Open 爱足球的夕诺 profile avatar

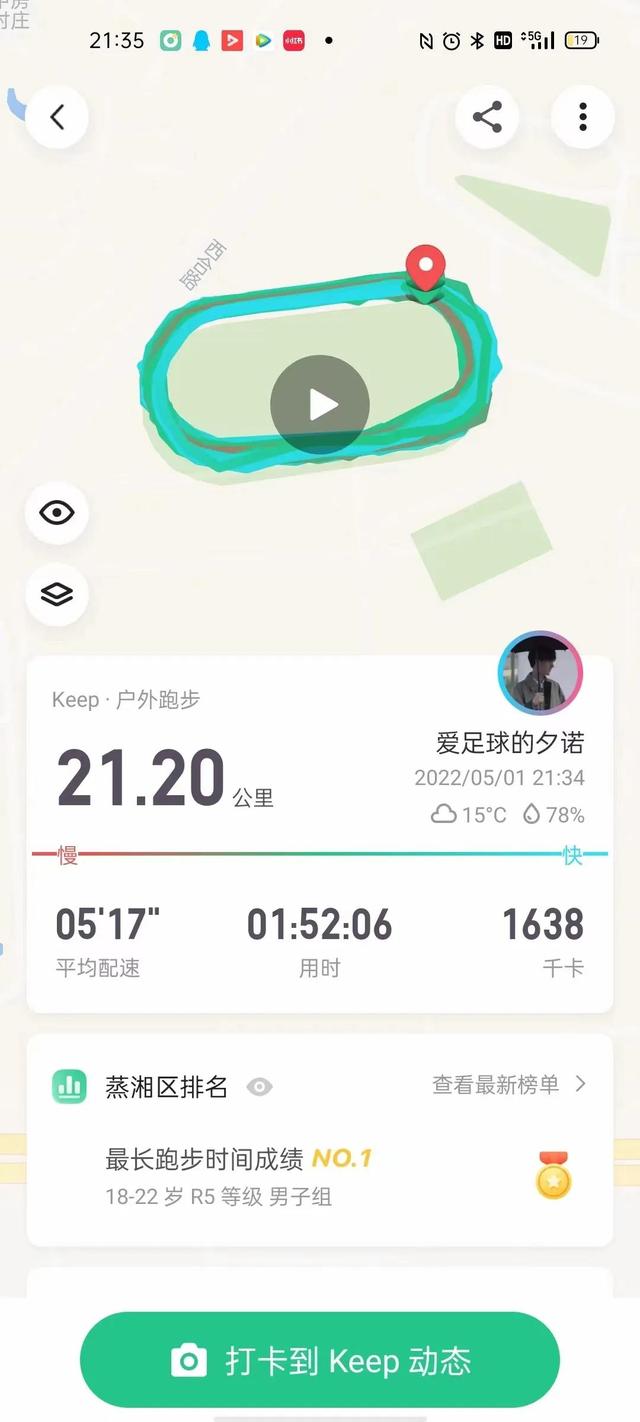pyautogui.click(x=540, y=673)
